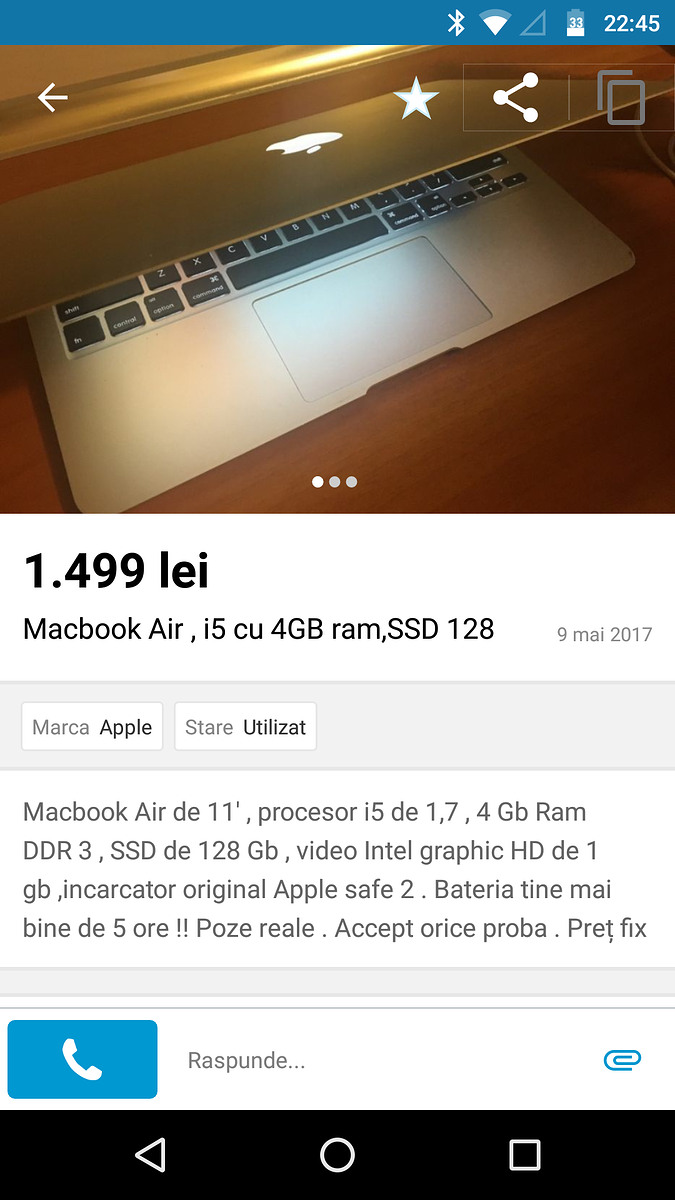The width and height of the screenshot is (675, 1200).
Task: Open recent apps from the navigation bar
Action: pos(524,1155)
